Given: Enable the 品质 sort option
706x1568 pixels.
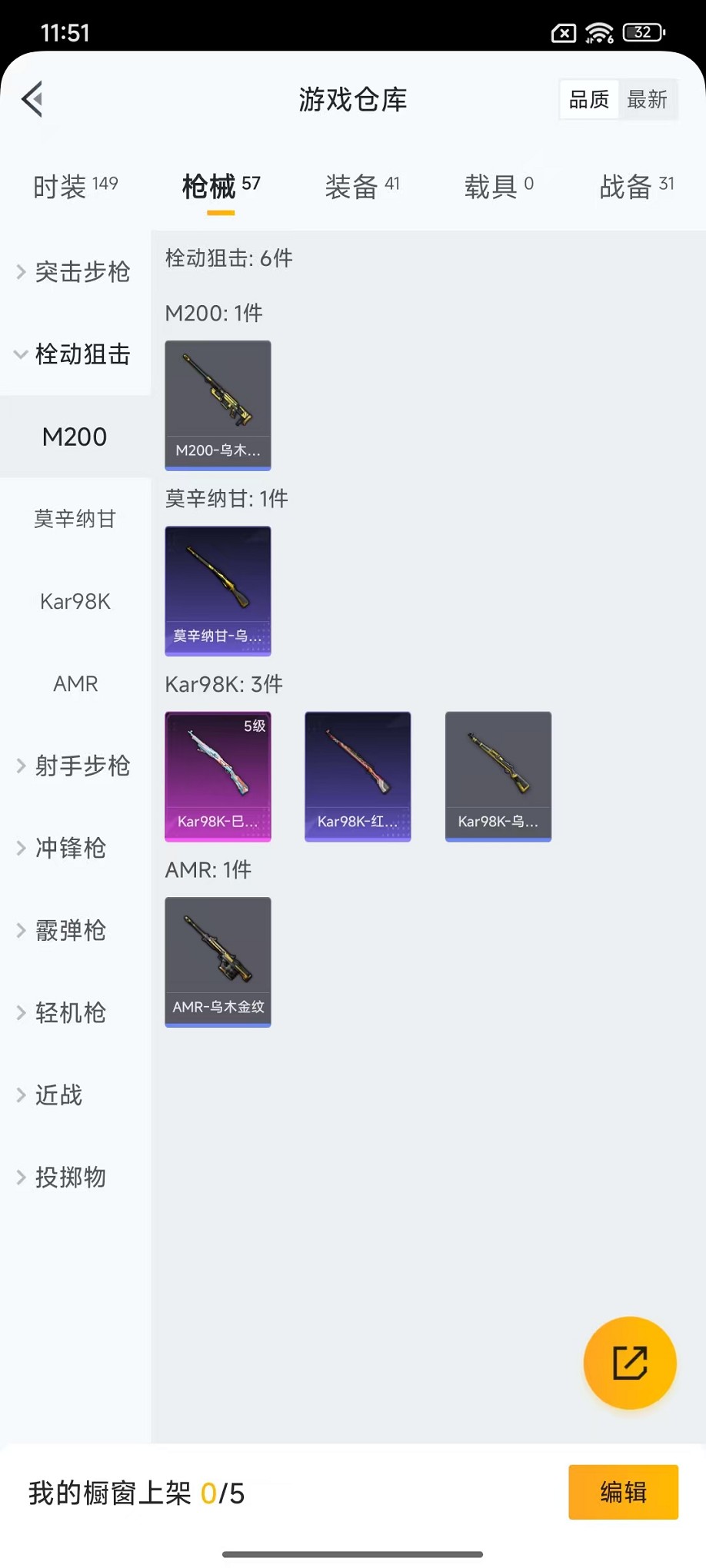Looking at the screenshot, I should 588,98.
